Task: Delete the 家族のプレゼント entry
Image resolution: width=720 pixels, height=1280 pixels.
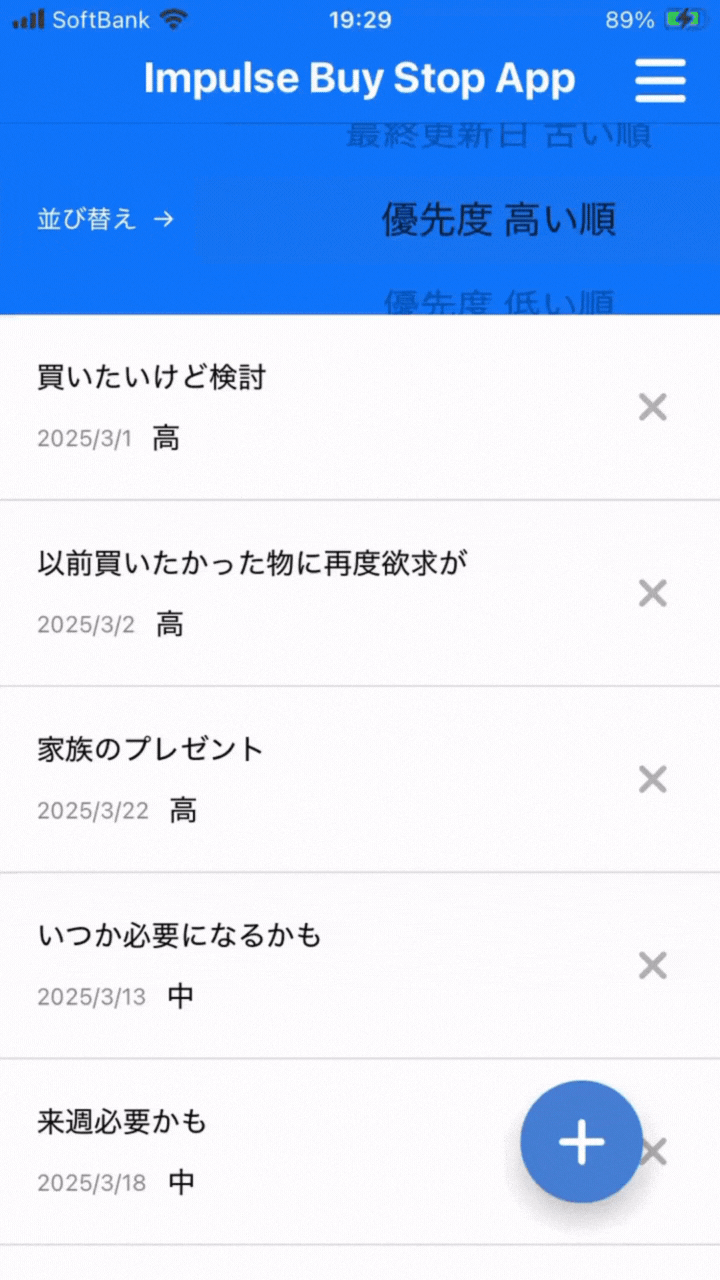Action: [x=652, y=779]
